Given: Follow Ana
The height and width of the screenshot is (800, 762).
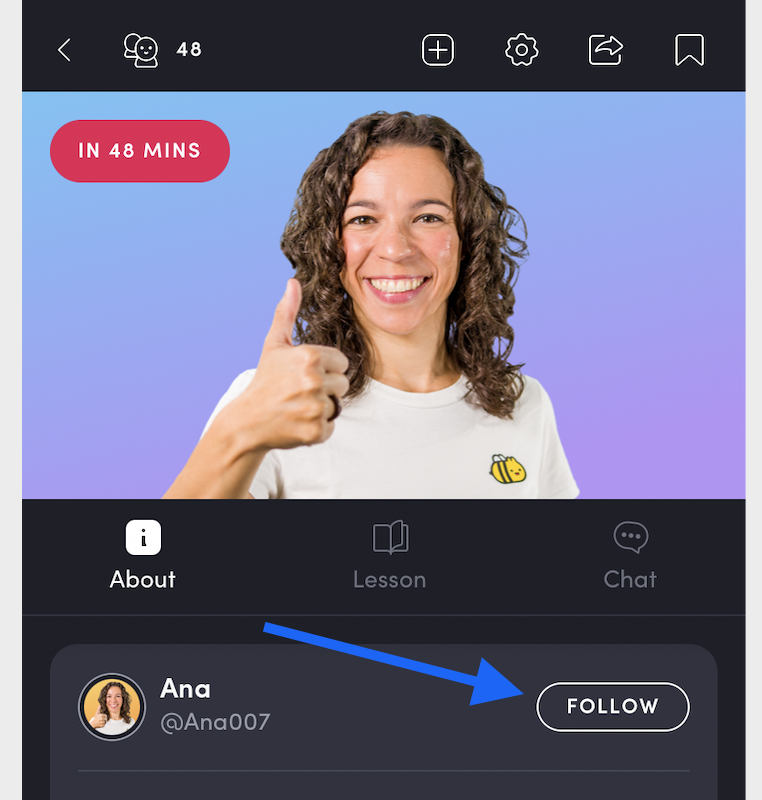Looking at the screenshot, I should (613, 707).
